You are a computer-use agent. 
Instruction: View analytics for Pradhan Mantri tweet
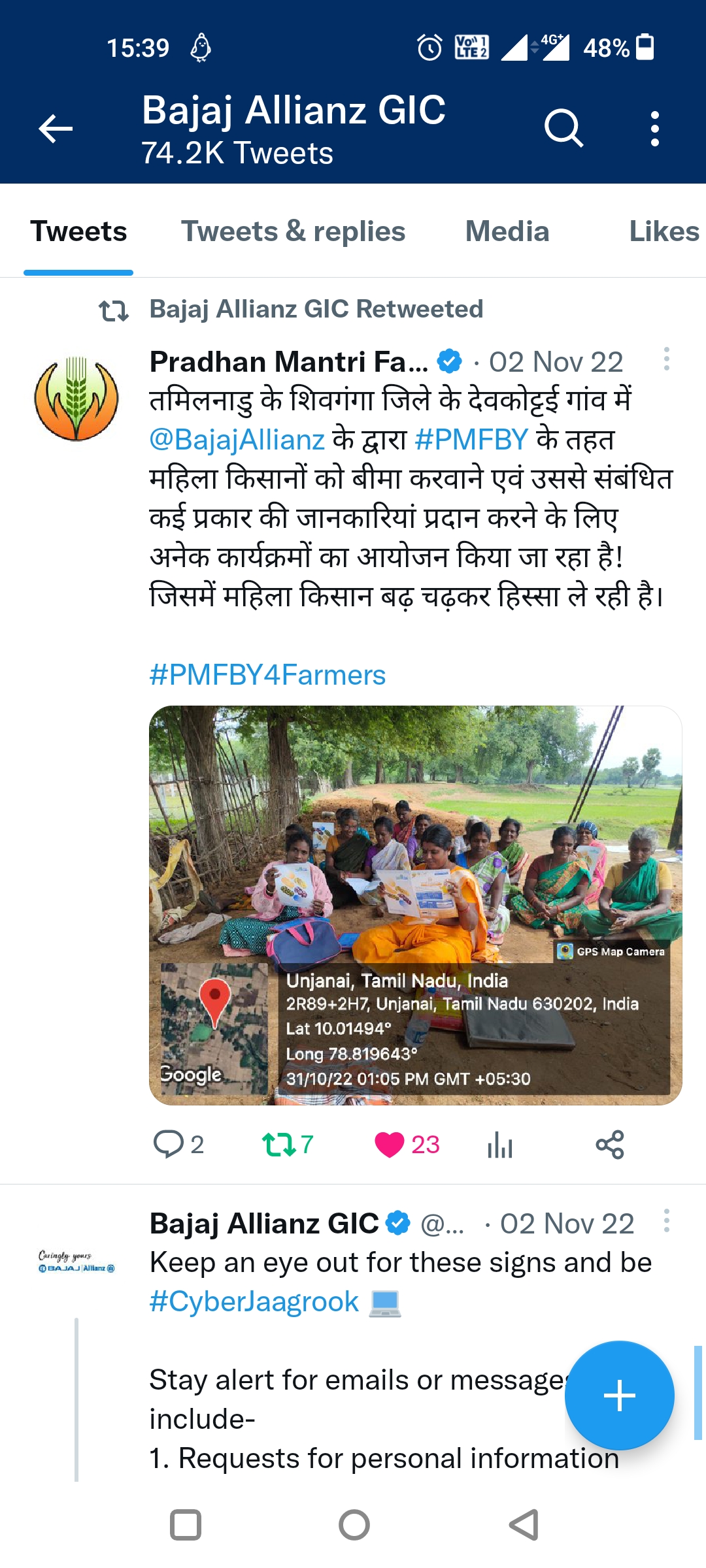pyautogui.click(x=500, y=1145)
